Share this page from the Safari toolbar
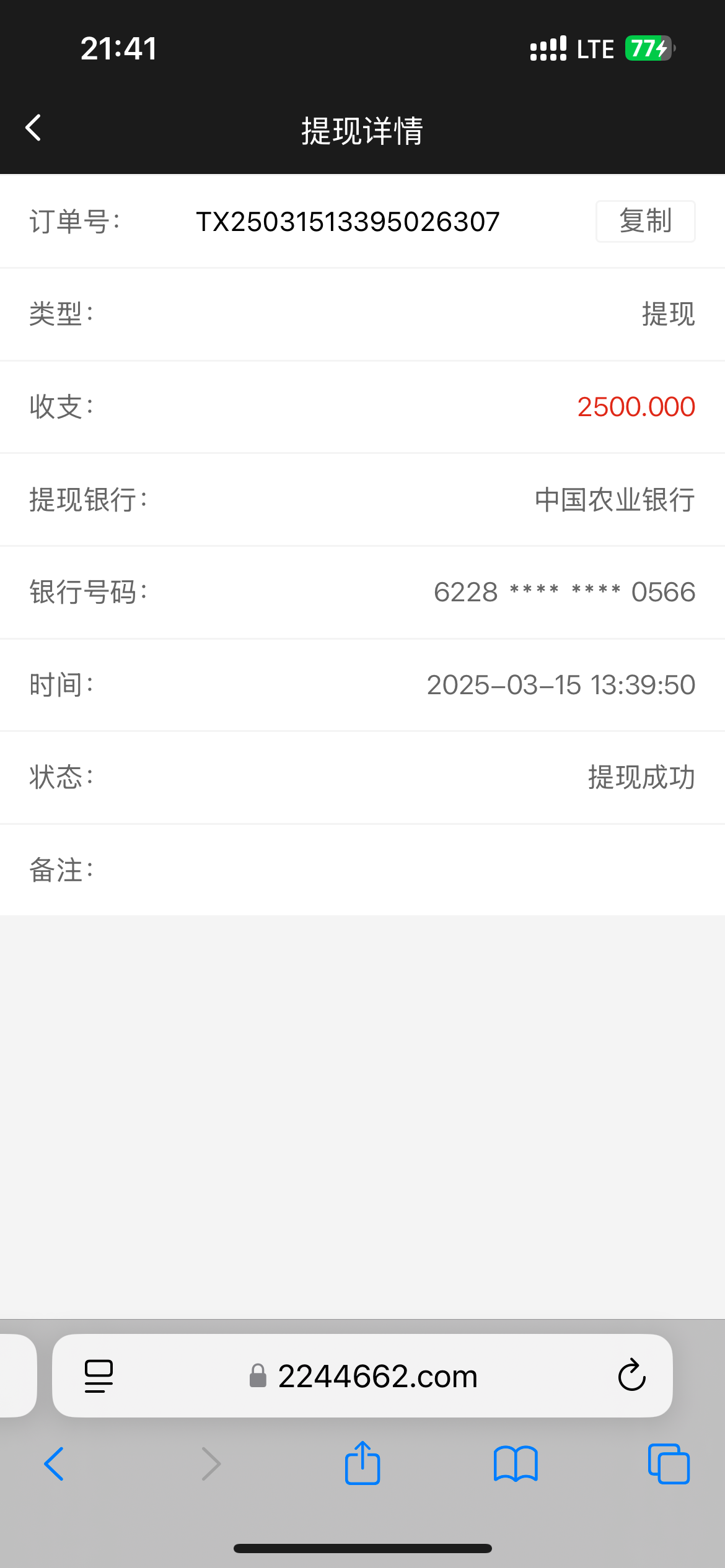725x1568 pixels. click(362, 1462)
